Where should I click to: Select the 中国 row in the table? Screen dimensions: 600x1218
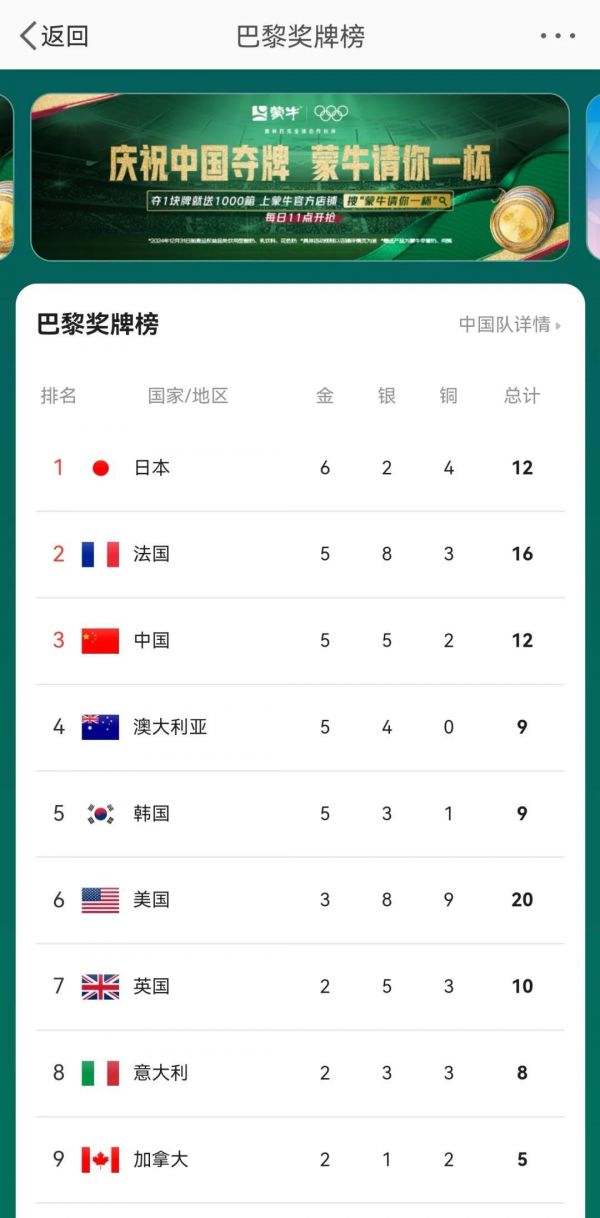300,641
